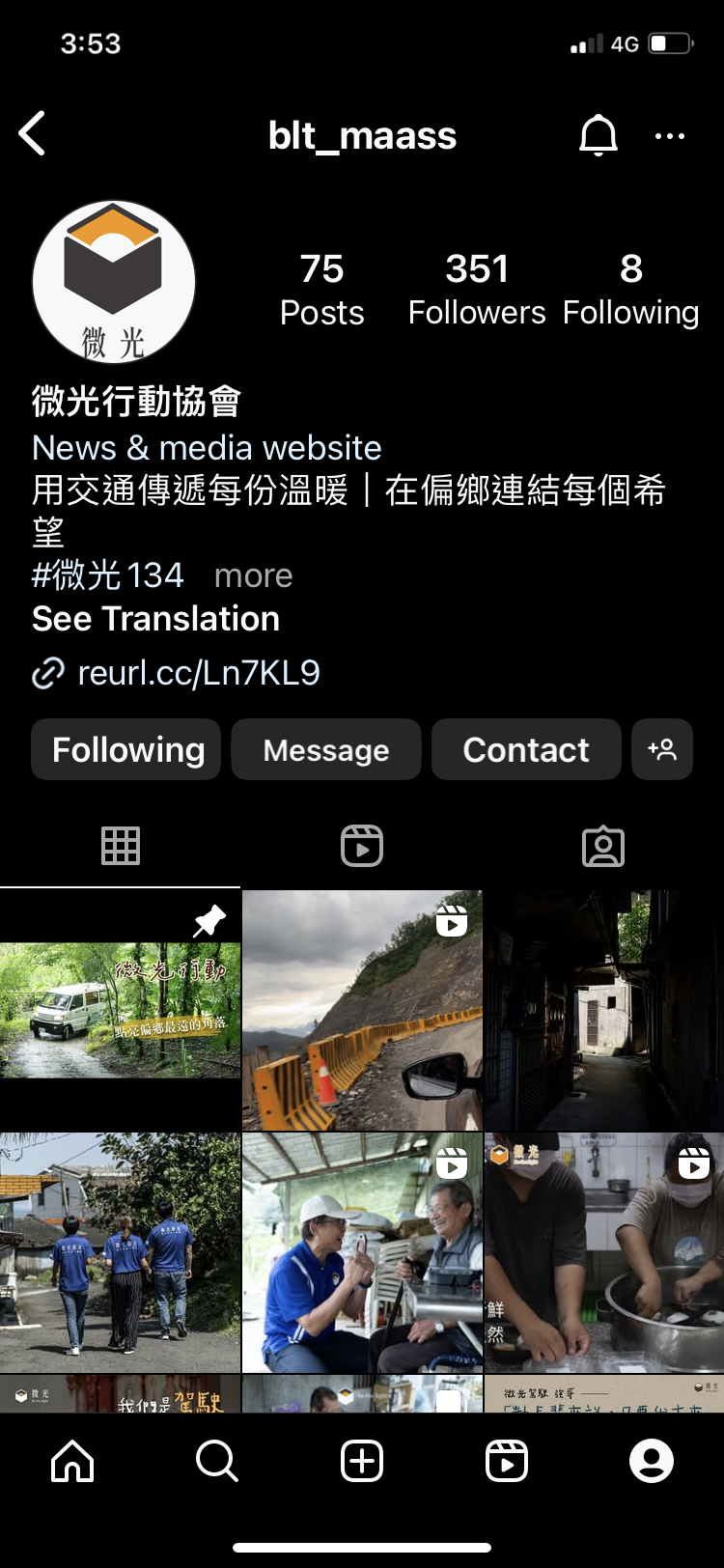Go back using the top-left arrow
The height and width of the screenshot is (1568, 724).
click(x=33, y=134)
